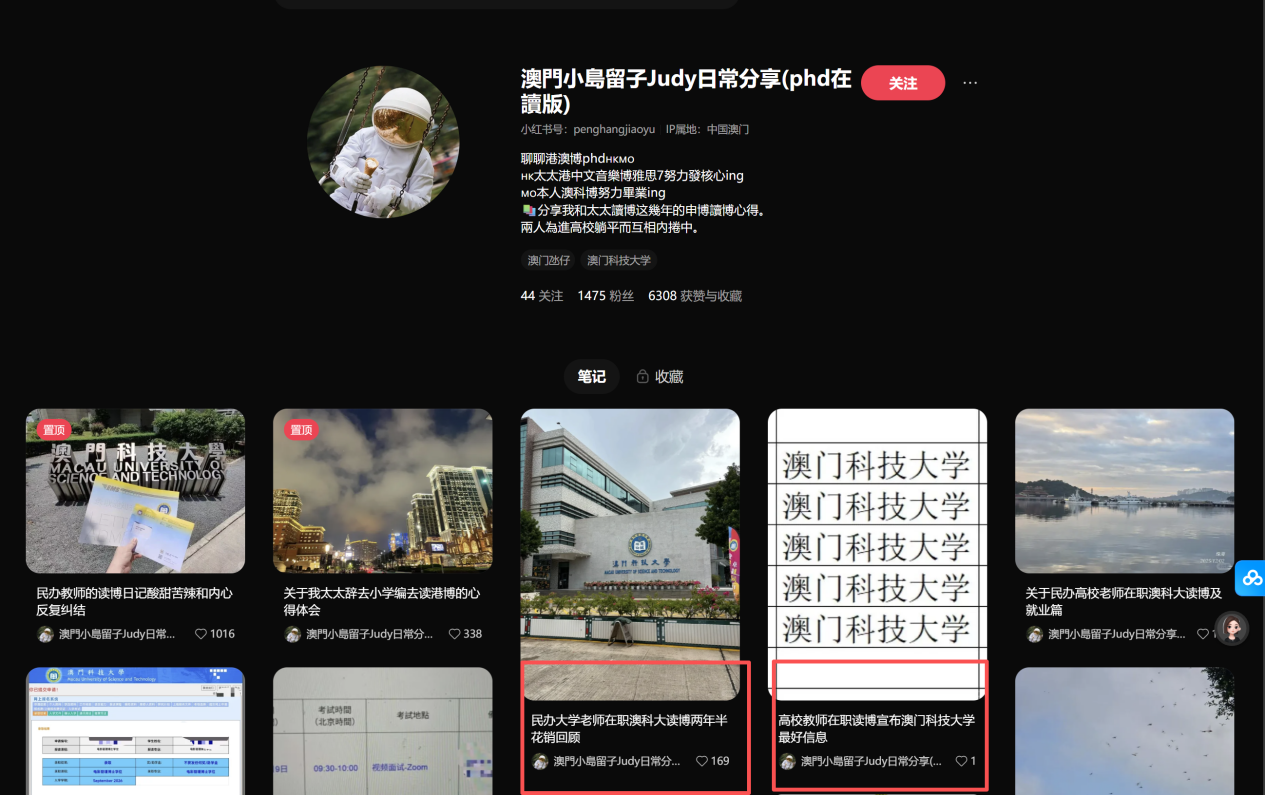Open note 民办大学老师在职澳科大读博两年半花销回顾
The height and width of the screenshot is (795, 1265).
[x=629, y=728]
